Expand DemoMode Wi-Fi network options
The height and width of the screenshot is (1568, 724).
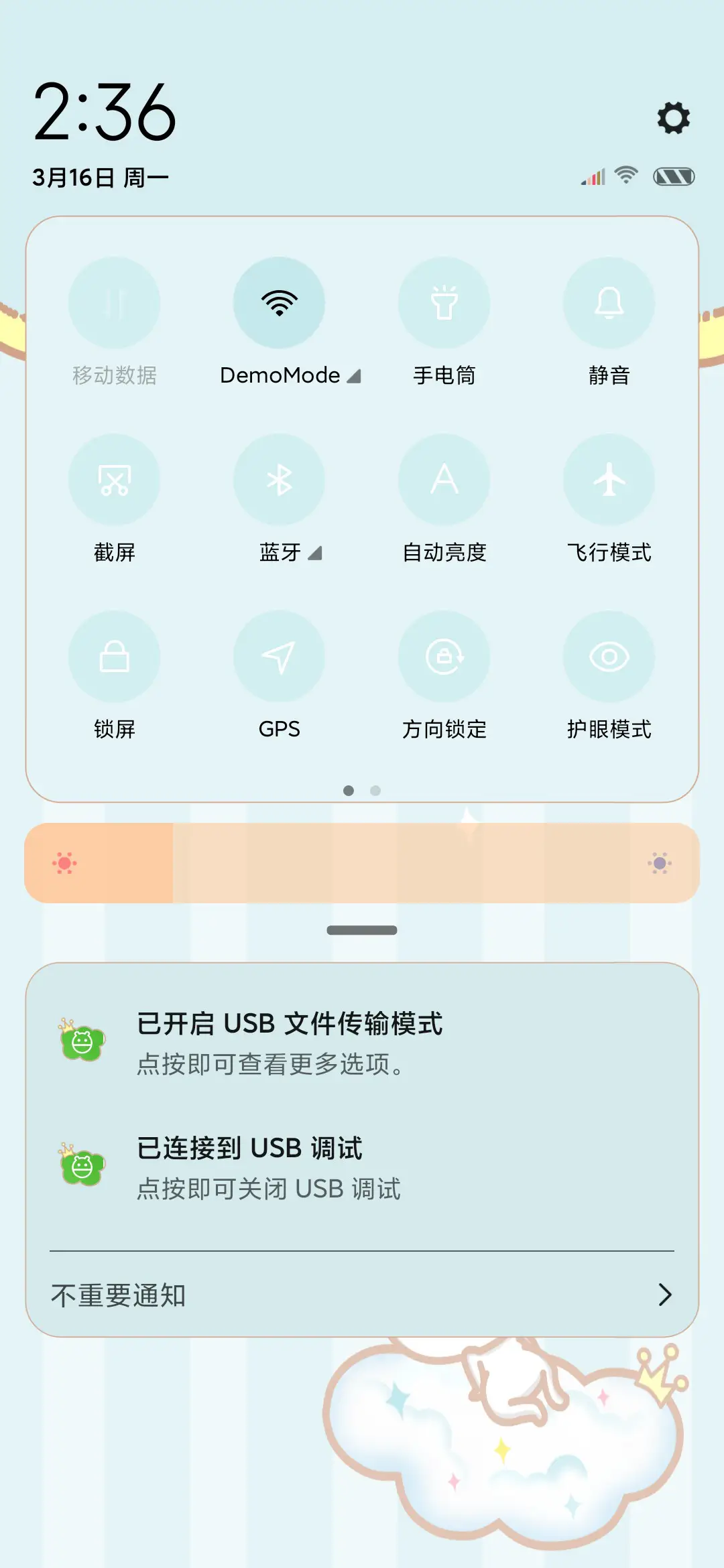coord(355,376)
